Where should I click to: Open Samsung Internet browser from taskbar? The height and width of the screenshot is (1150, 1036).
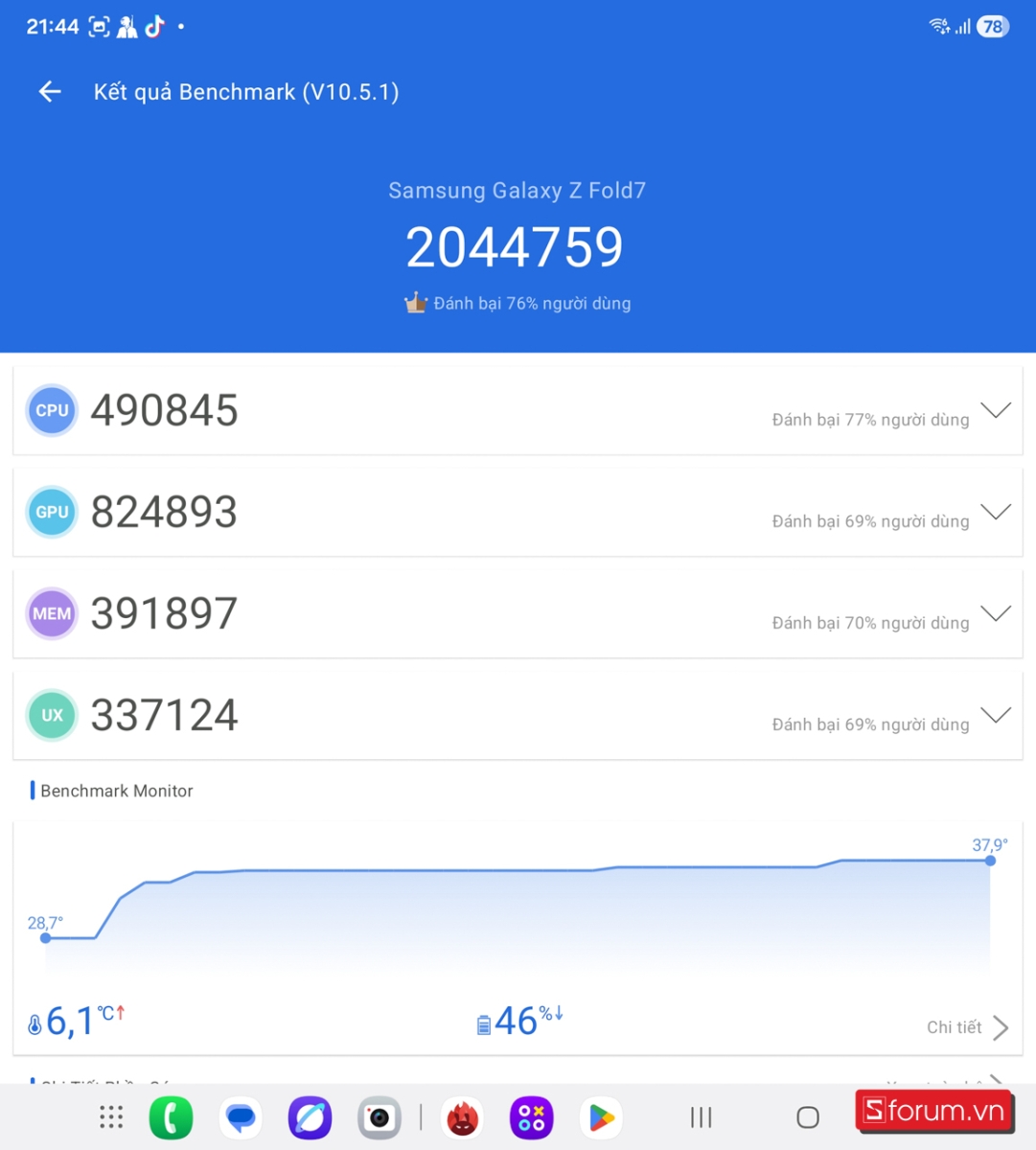tap(310, 1117)
